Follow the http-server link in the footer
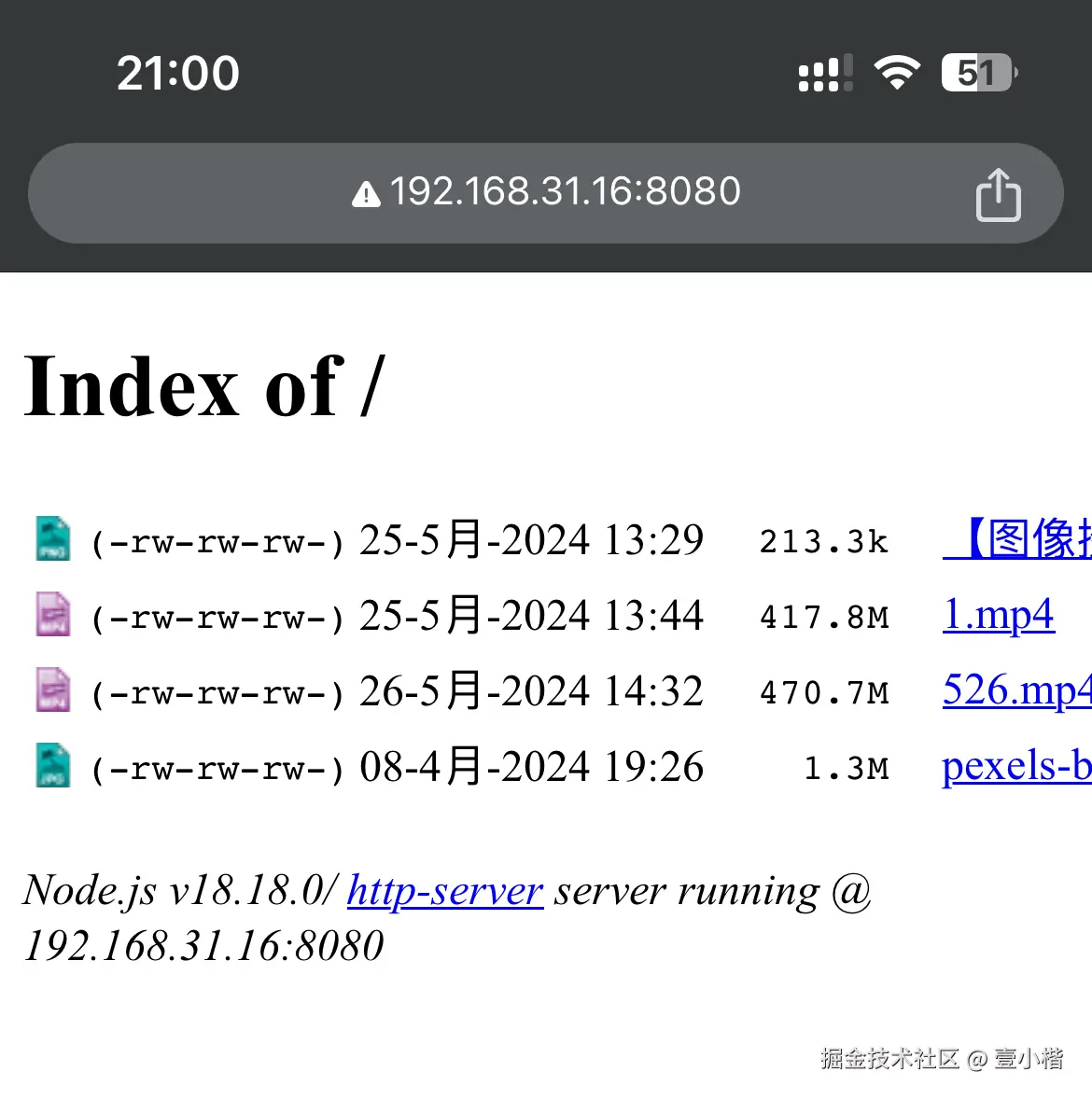The image size is (1092, 1100). [445, 890]
